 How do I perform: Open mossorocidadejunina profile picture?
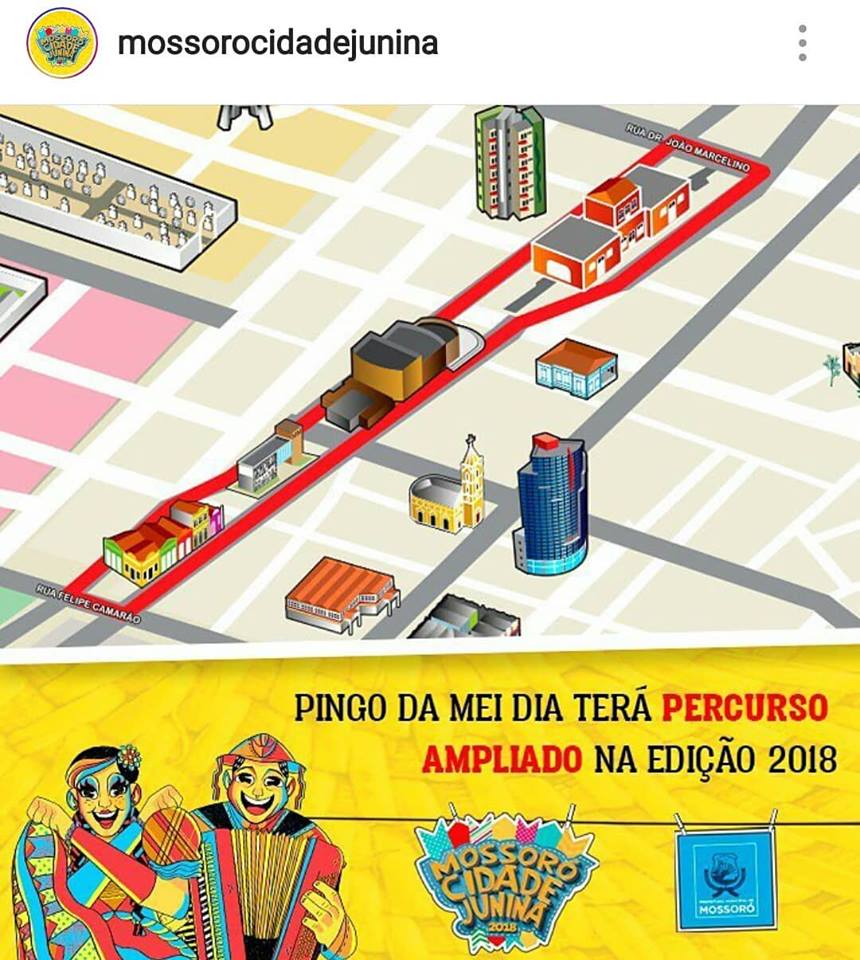[x=62, y=43]
